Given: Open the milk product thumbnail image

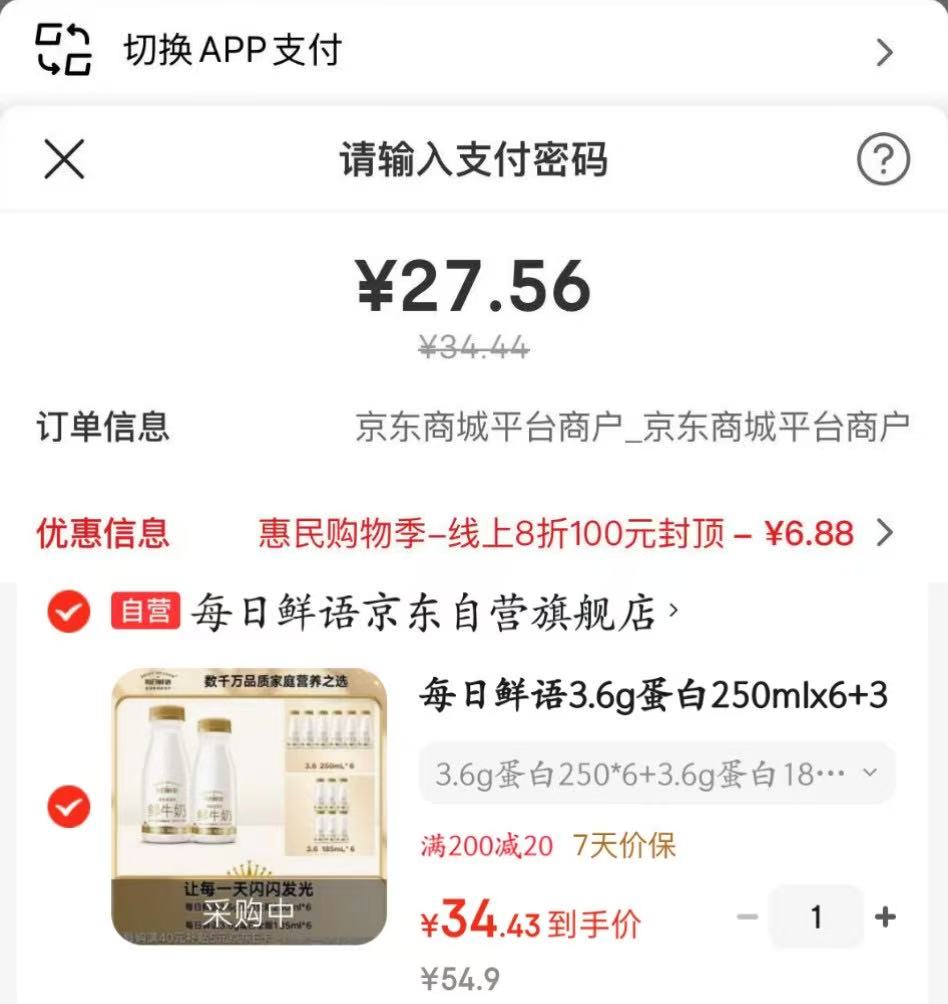Looking at the screenshot, I should tap(248, 808).
